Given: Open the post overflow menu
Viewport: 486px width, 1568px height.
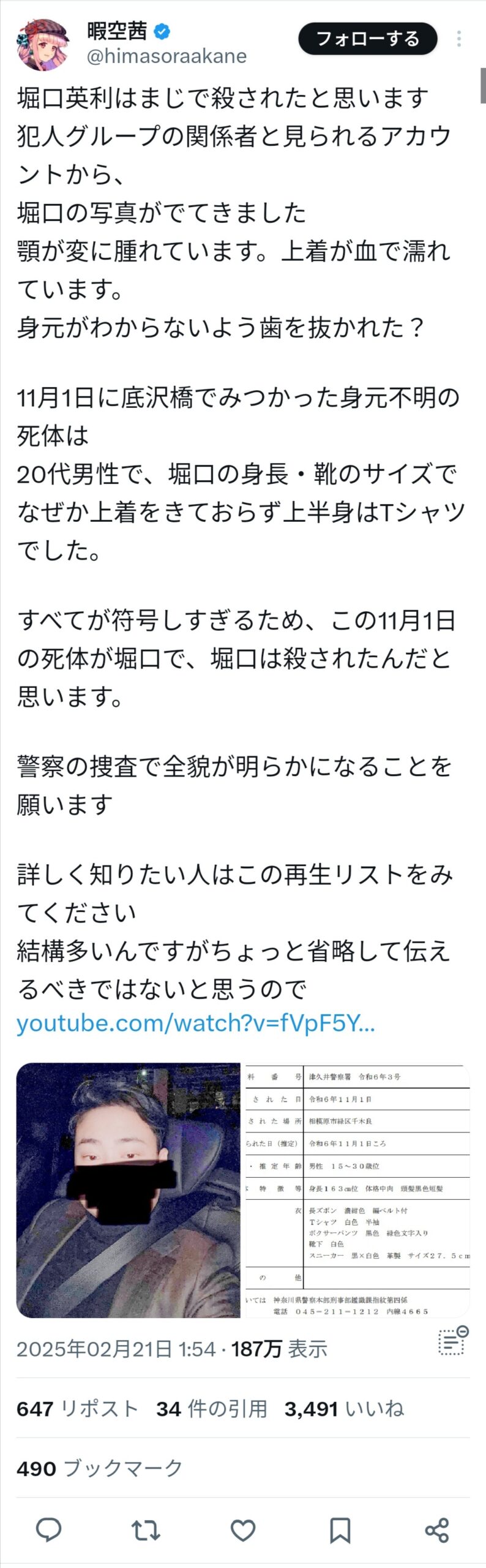Looking at the screenshot, I should tap(459, 39).
